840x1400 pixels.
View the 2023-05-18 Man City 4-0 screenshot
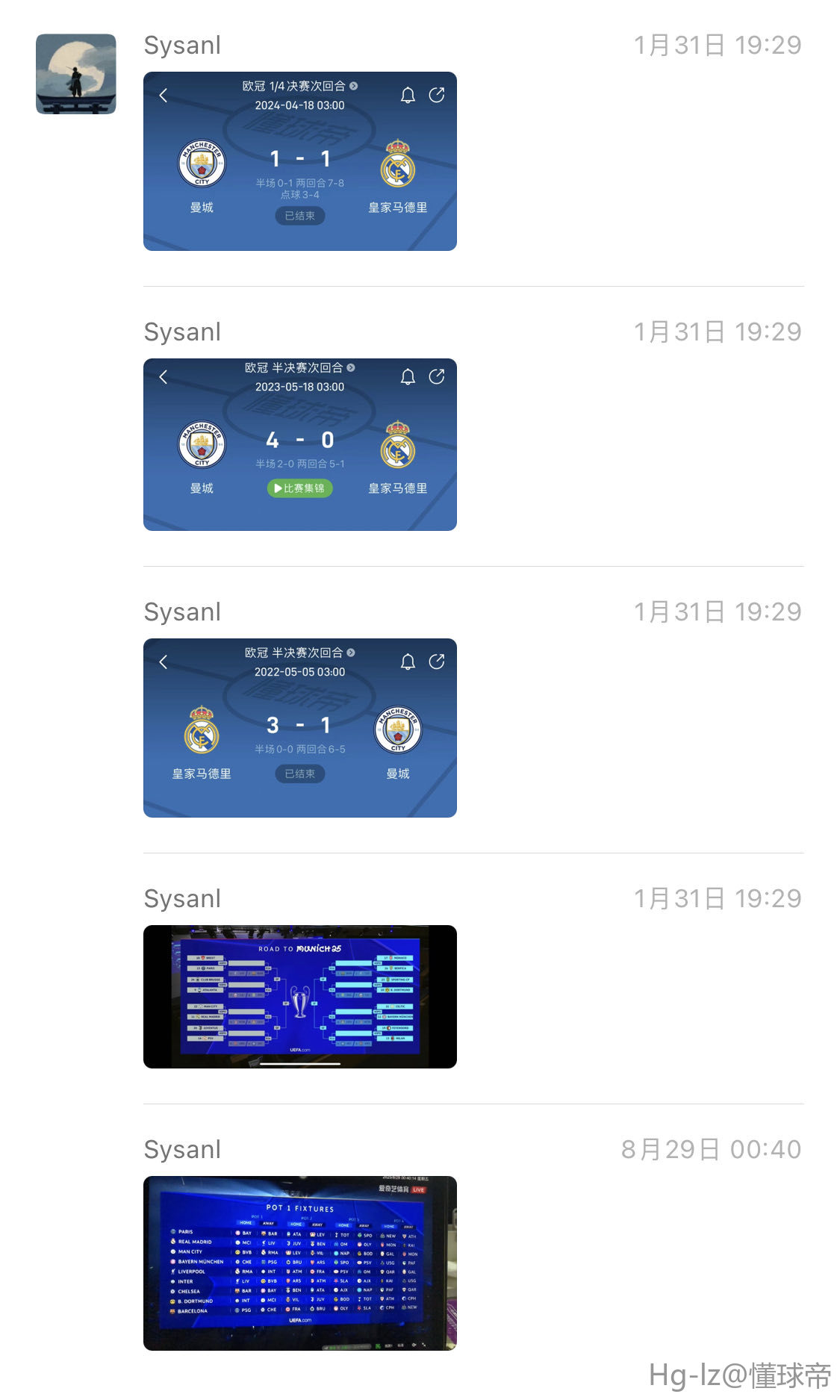(299, 444)
